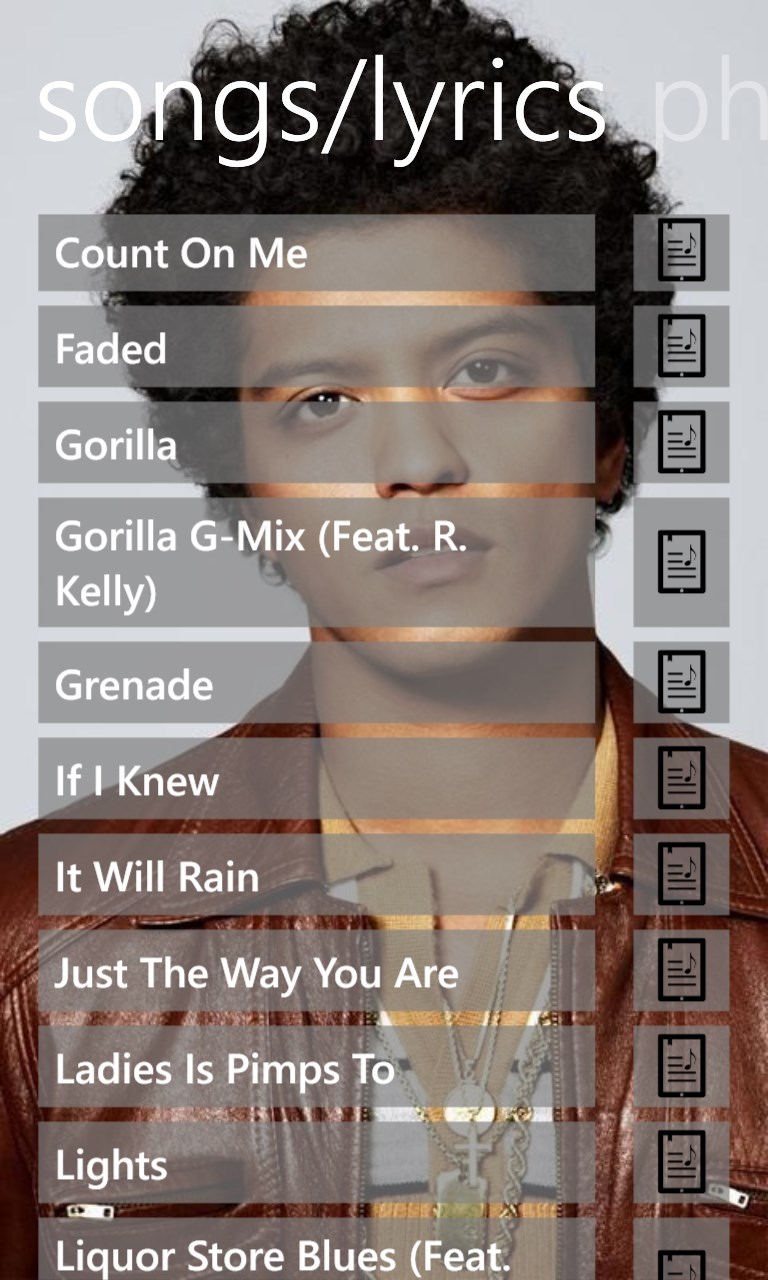Select Ladies Is Pimps To
Image resolution: width=768 pixels, height=1280 pixels.
[316, 1067]
